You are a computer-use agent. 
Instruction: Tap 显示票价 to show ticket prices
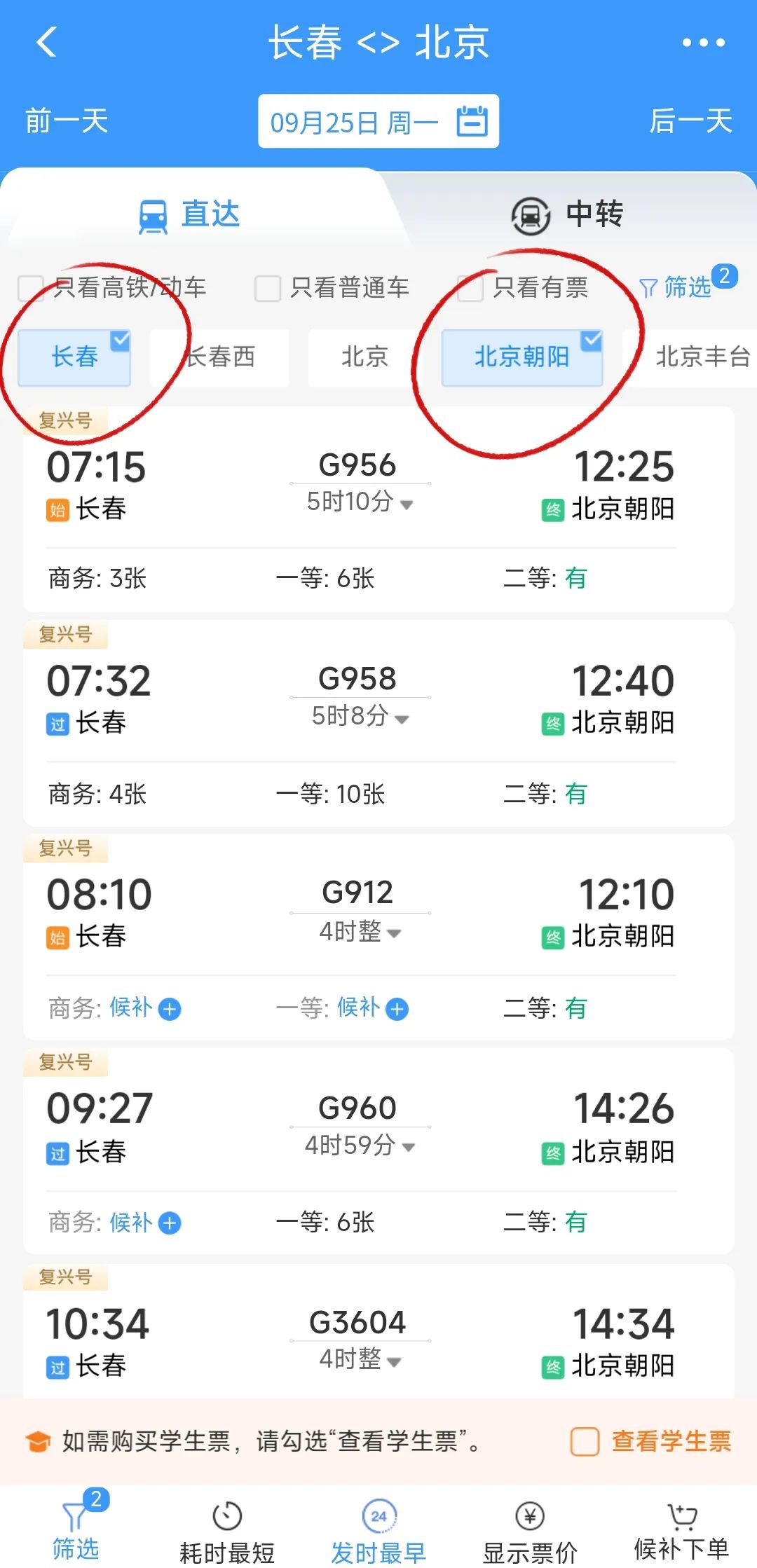coord(530,1532)
